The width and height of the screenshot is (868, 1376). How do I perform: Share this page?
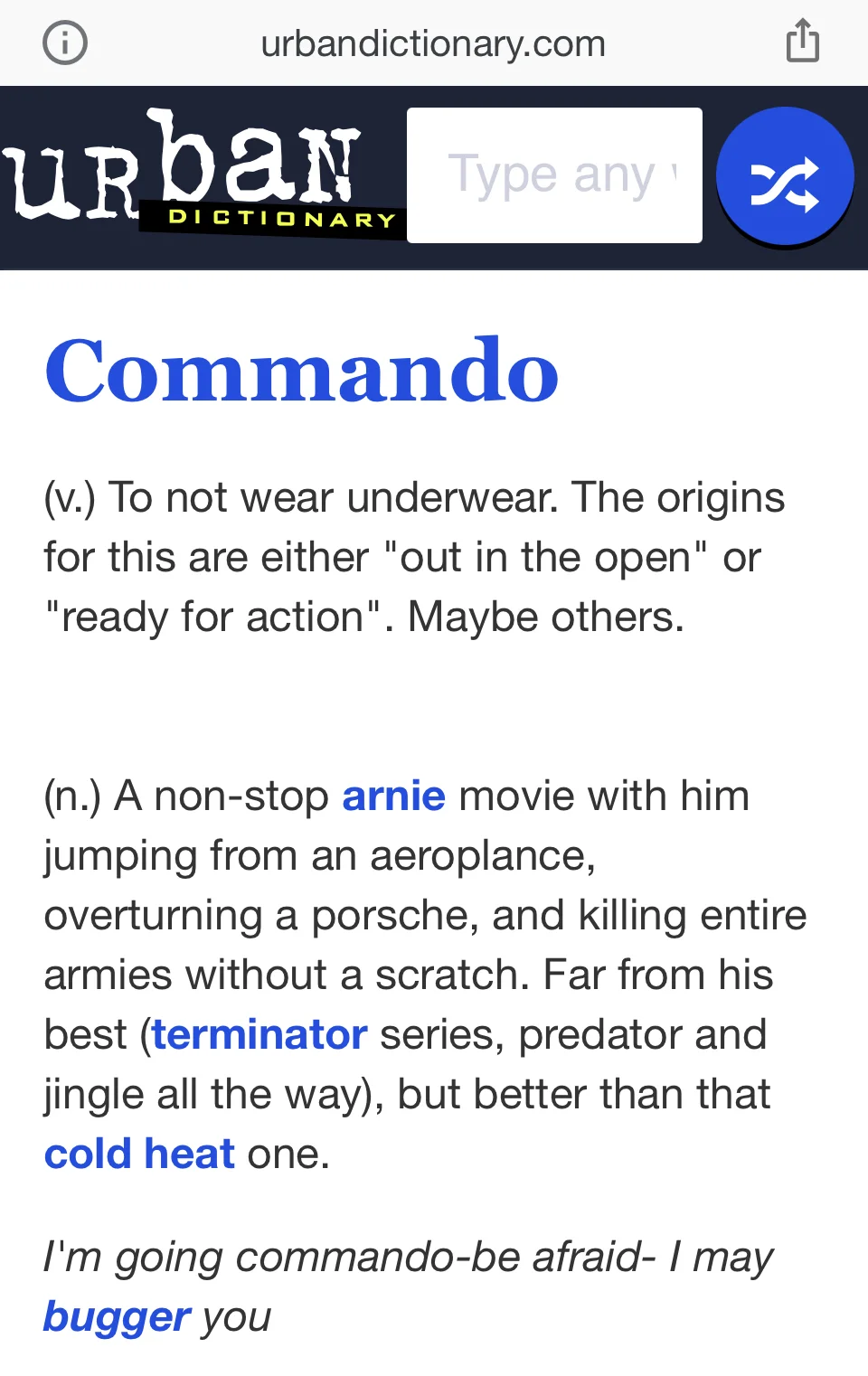(x=802, y=42)
